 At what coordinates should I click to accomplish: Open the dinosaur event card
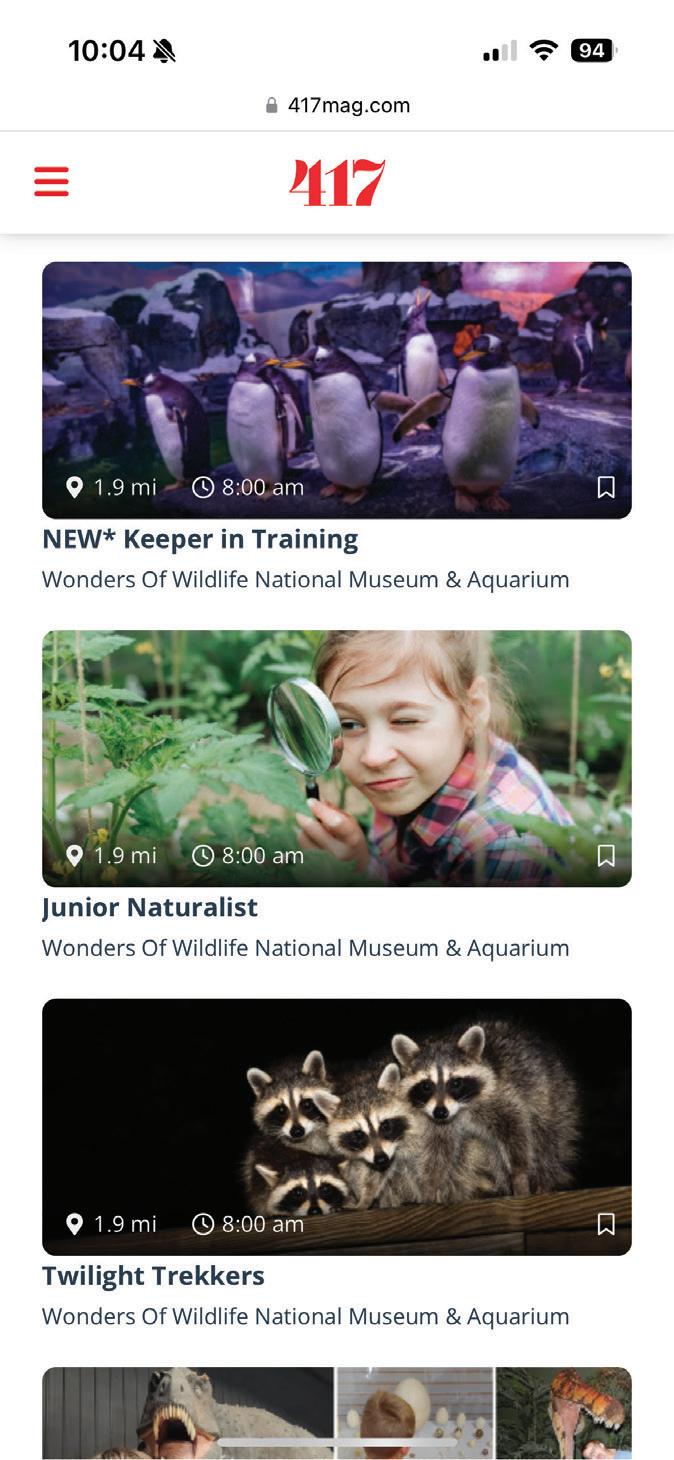coord(337,1413)
